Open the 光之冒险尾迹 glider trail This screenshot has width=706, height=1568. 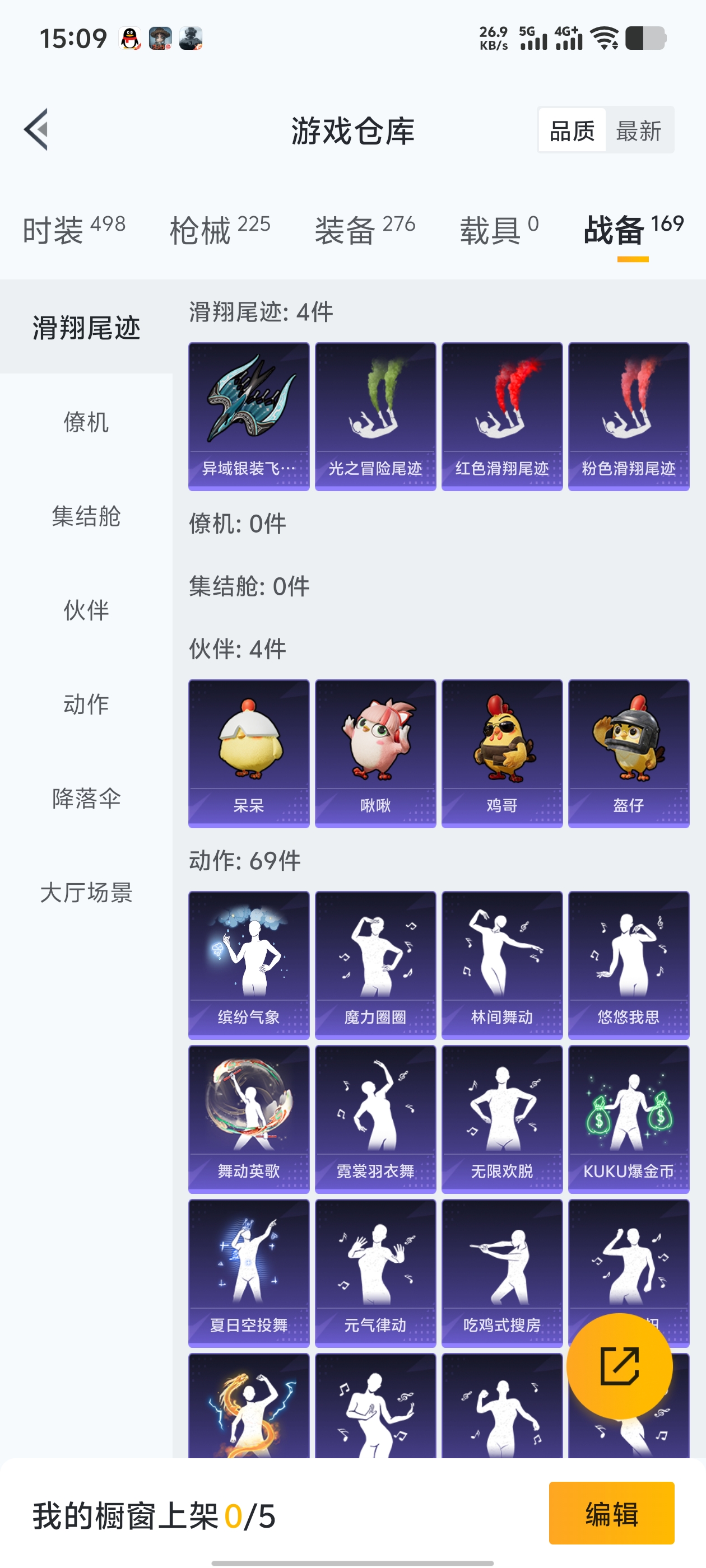coord(375,416)
